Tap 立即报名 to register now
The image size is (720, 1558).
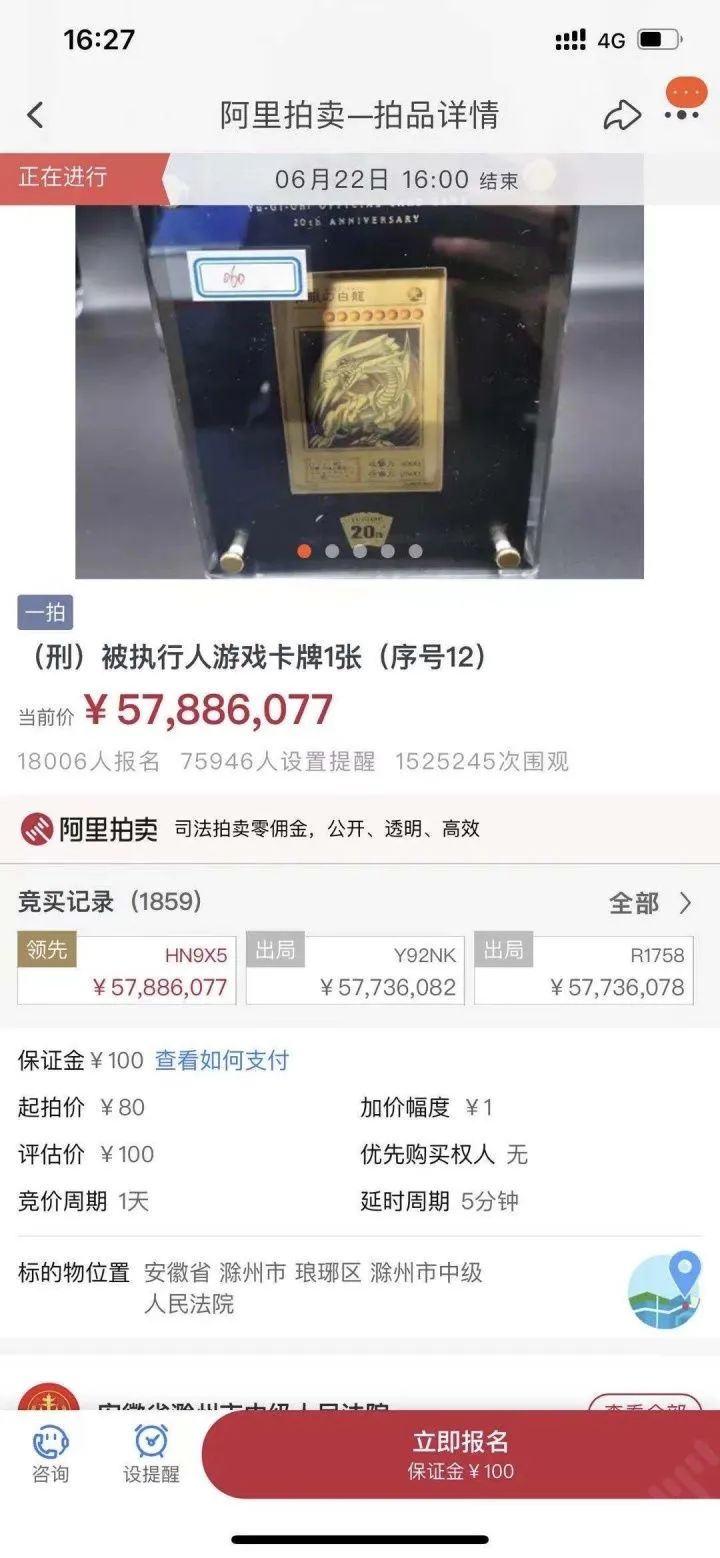tap(461, 1453)
